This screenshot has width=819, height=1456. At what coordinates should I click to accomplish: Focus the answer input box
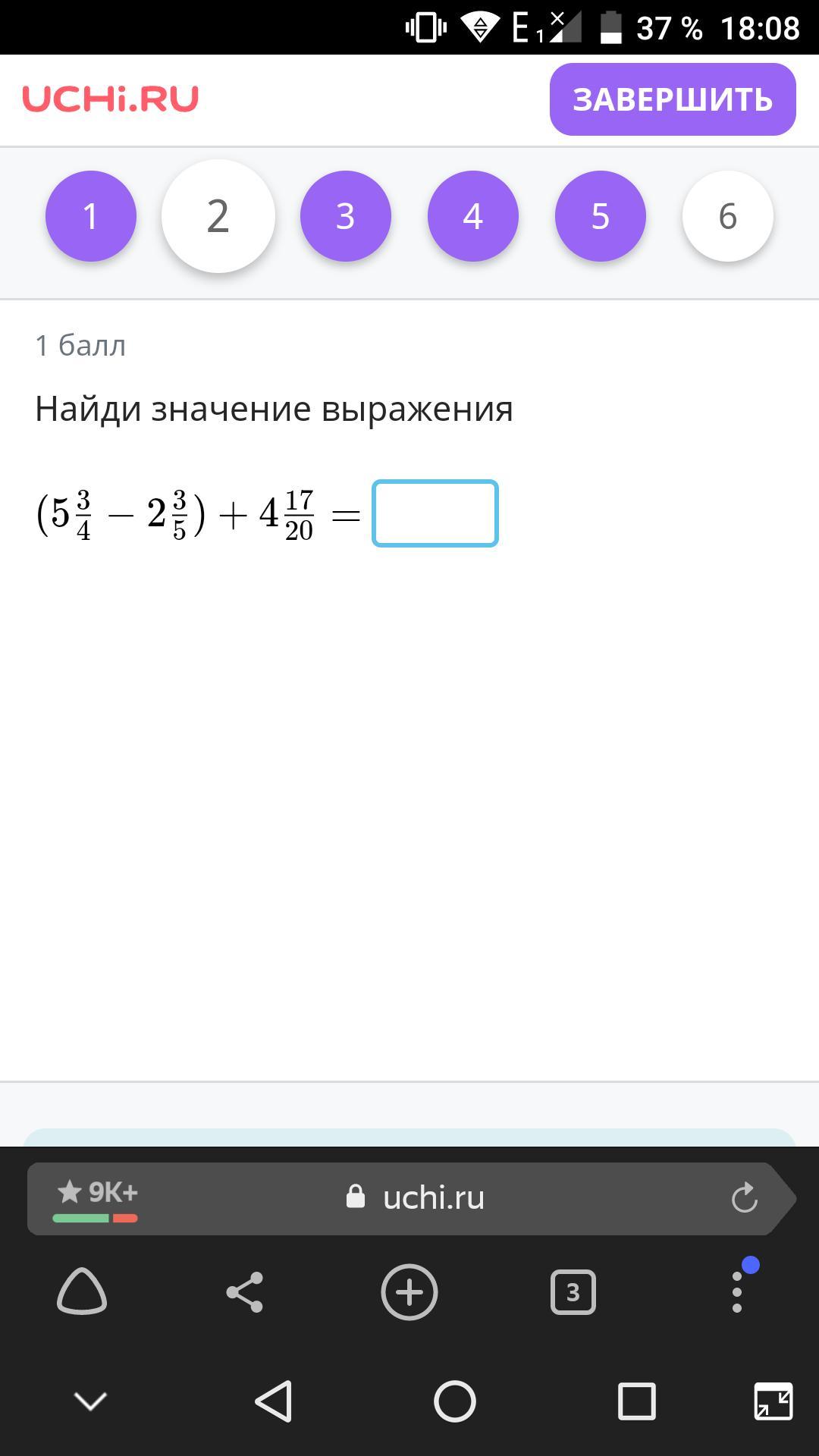(x=435, y=513)
